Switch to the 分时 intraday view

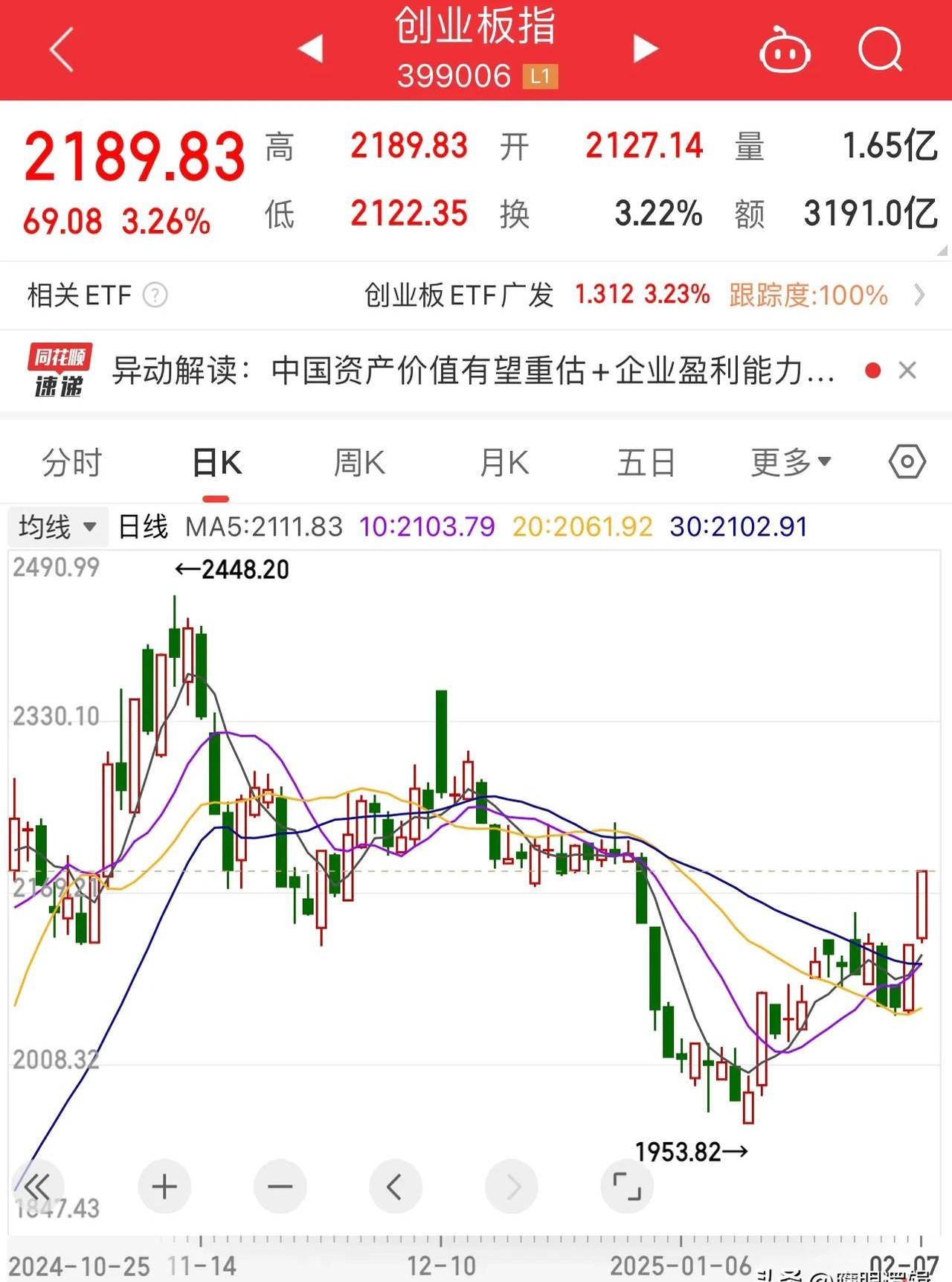[71, 461]
